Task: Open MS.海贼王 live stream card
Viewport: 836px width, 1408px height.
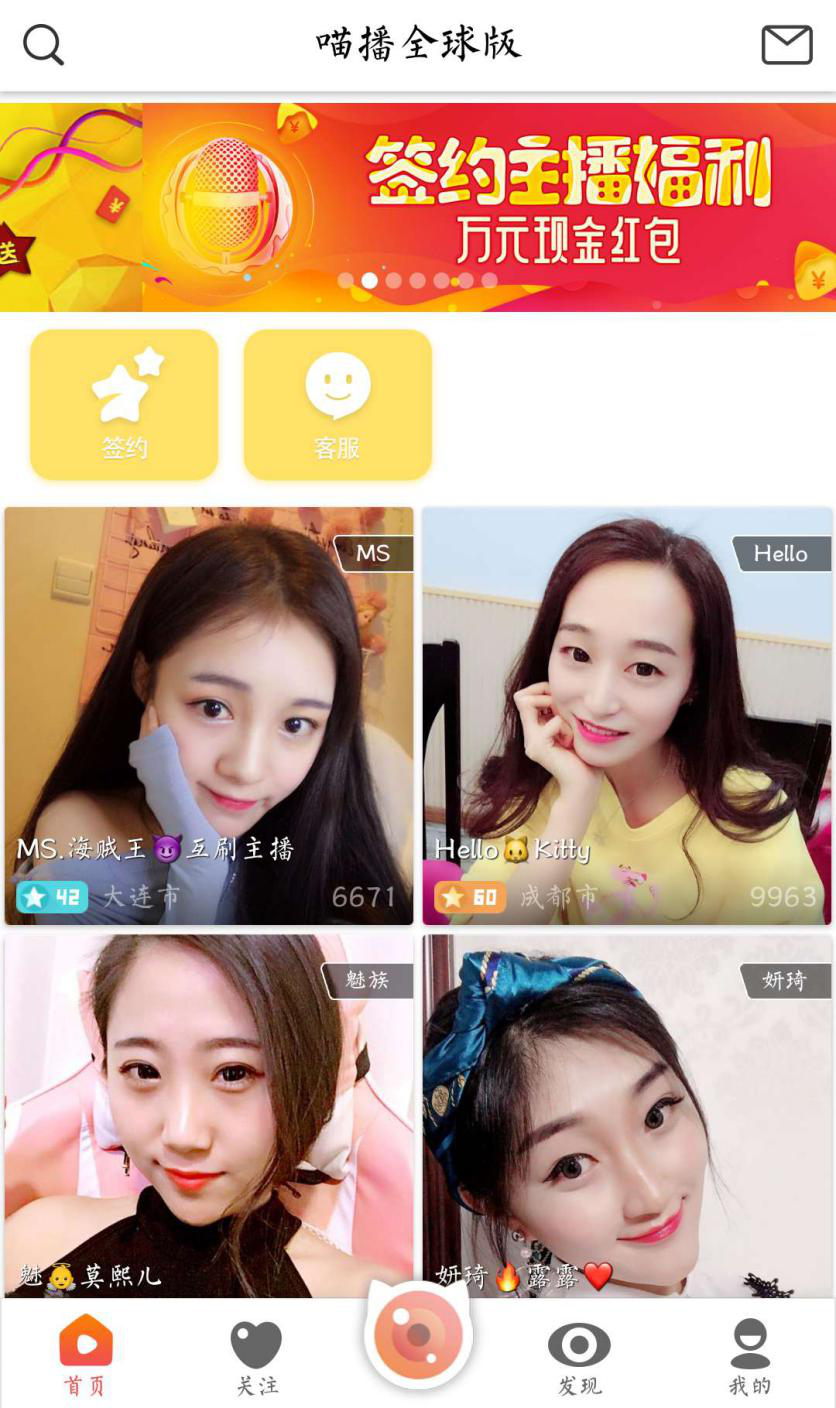Action: [209, 715]
